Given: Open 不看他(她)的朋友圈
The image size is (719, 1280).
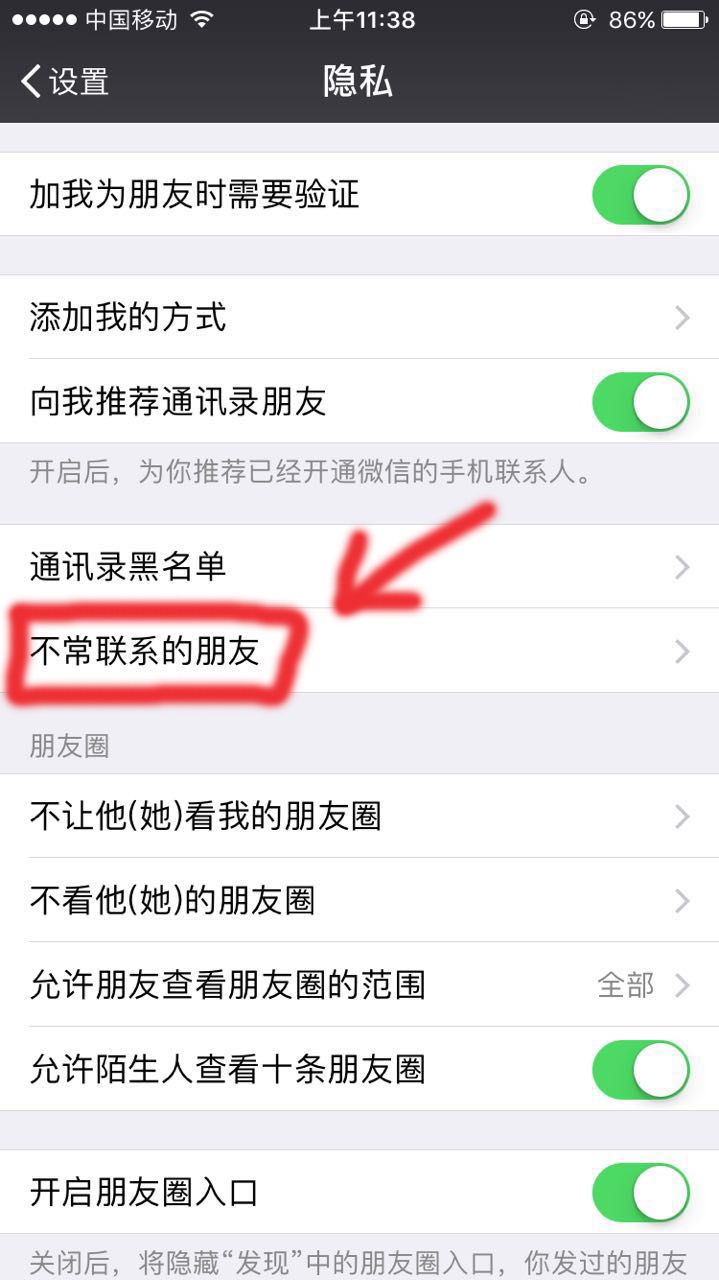Looking at the screenshot, I should (359, 901).
